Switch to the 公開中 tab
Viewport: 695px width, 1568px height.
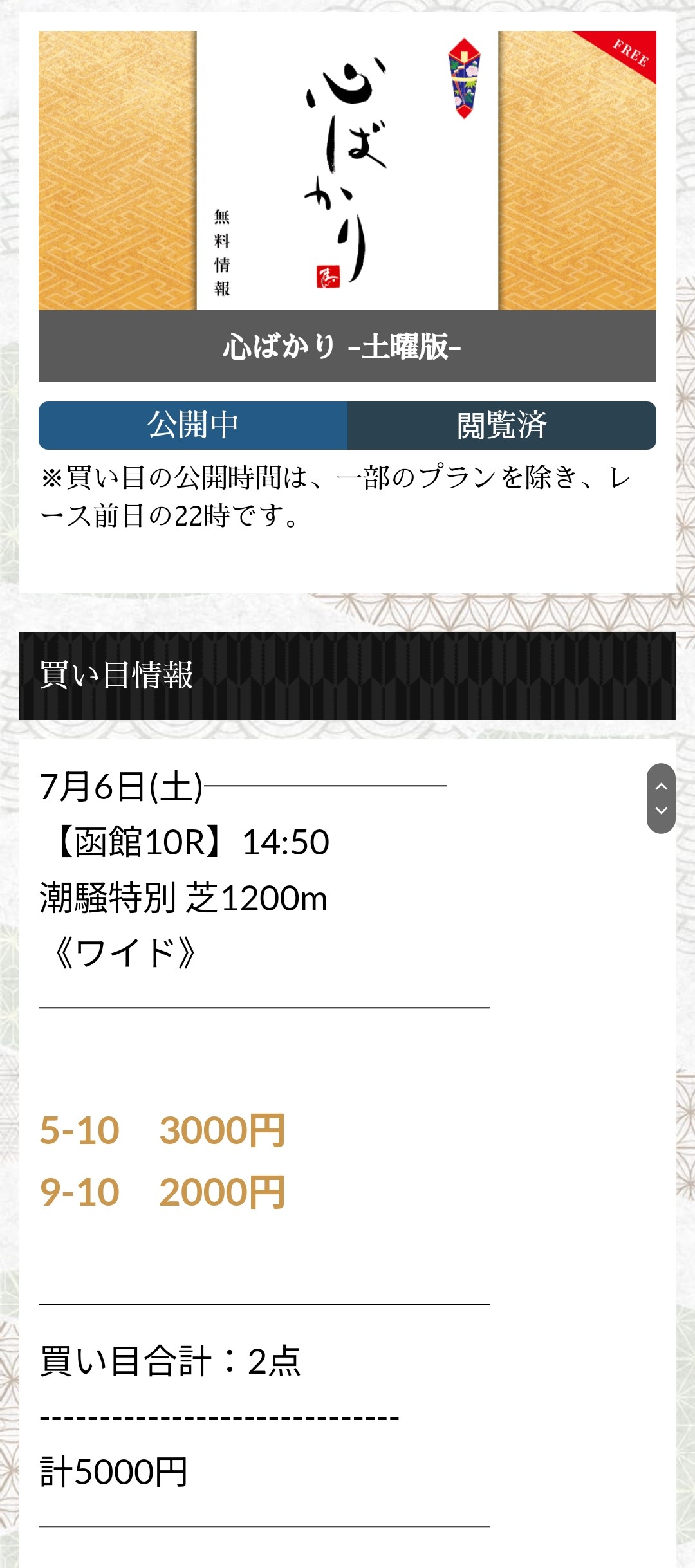point(193,425)
